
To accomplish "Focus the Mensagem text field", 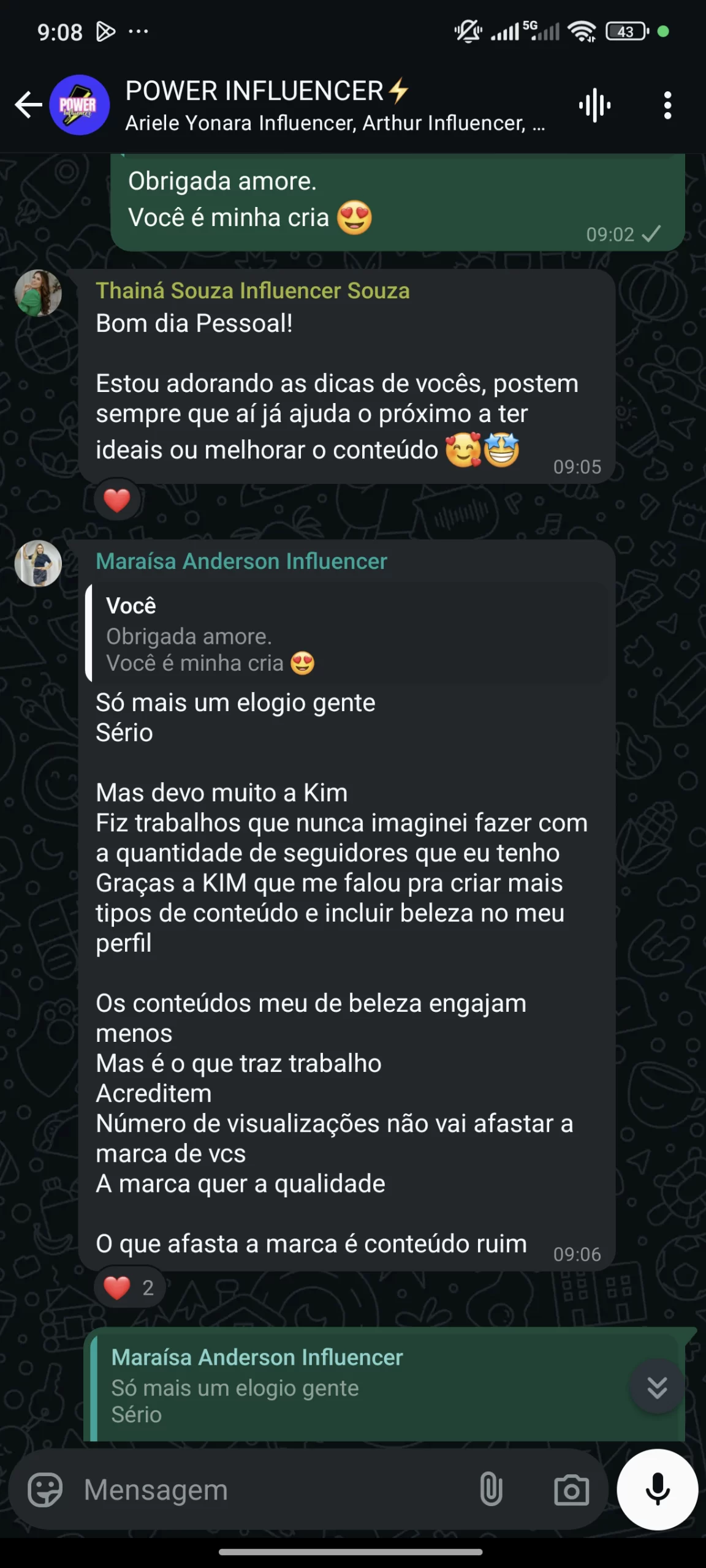I will (x=270, y=1490).
